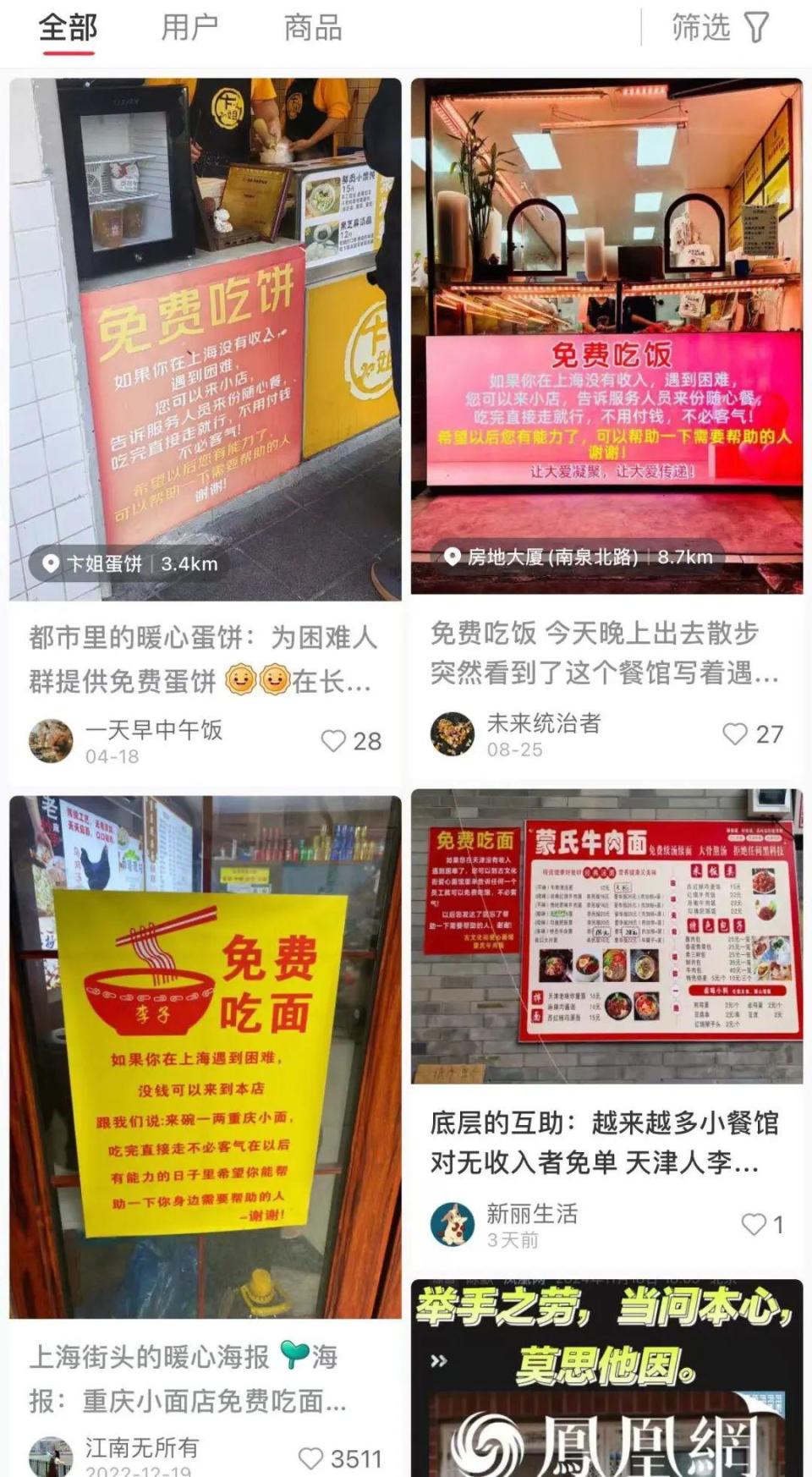812x1477 pixels.
Task: Switch to the 用户 tab
Action: [x=189, y=28]
